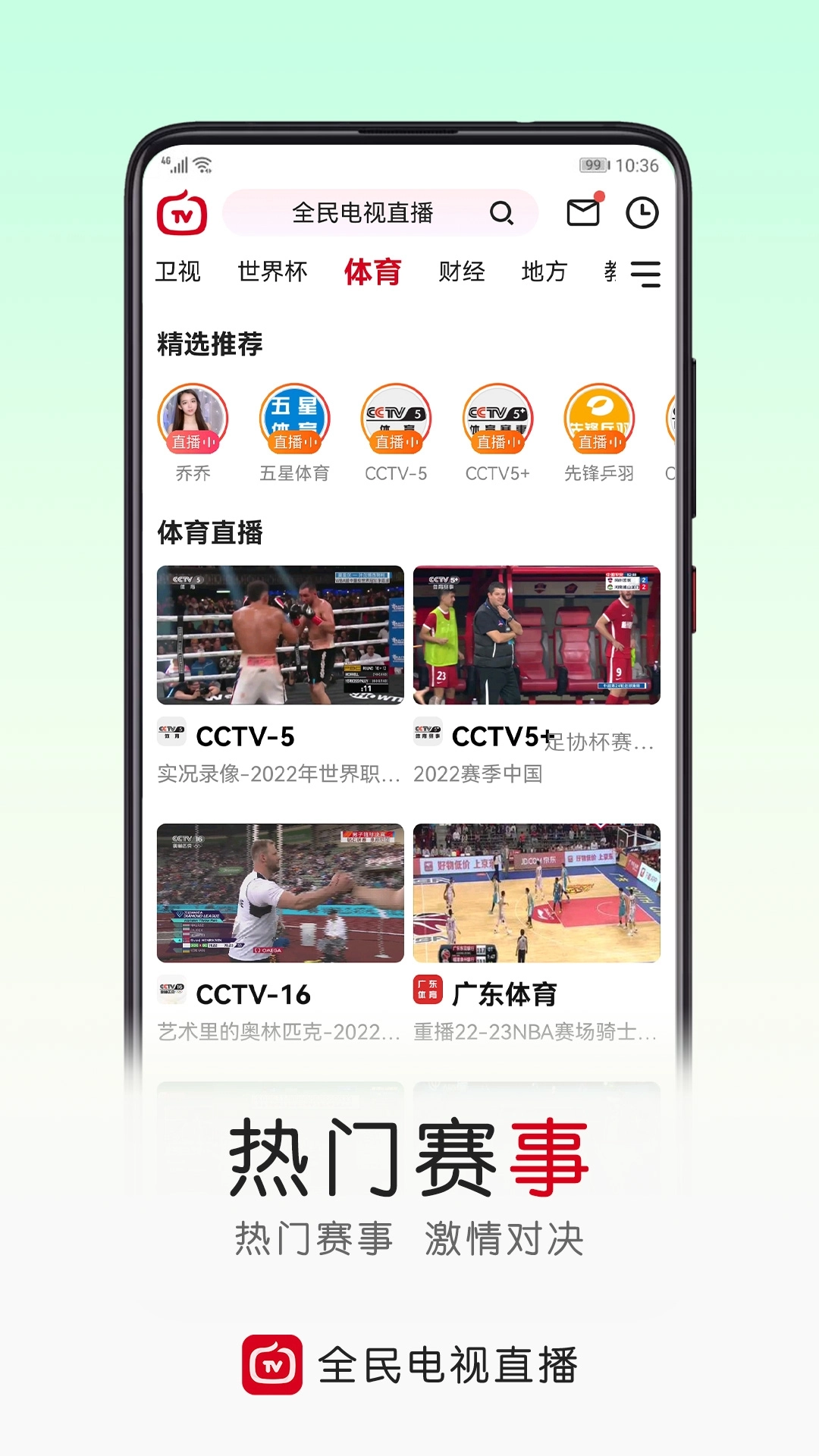819x1456 pixels.
Task: Switch to the 财经 tab
Action: coord(461,273)
